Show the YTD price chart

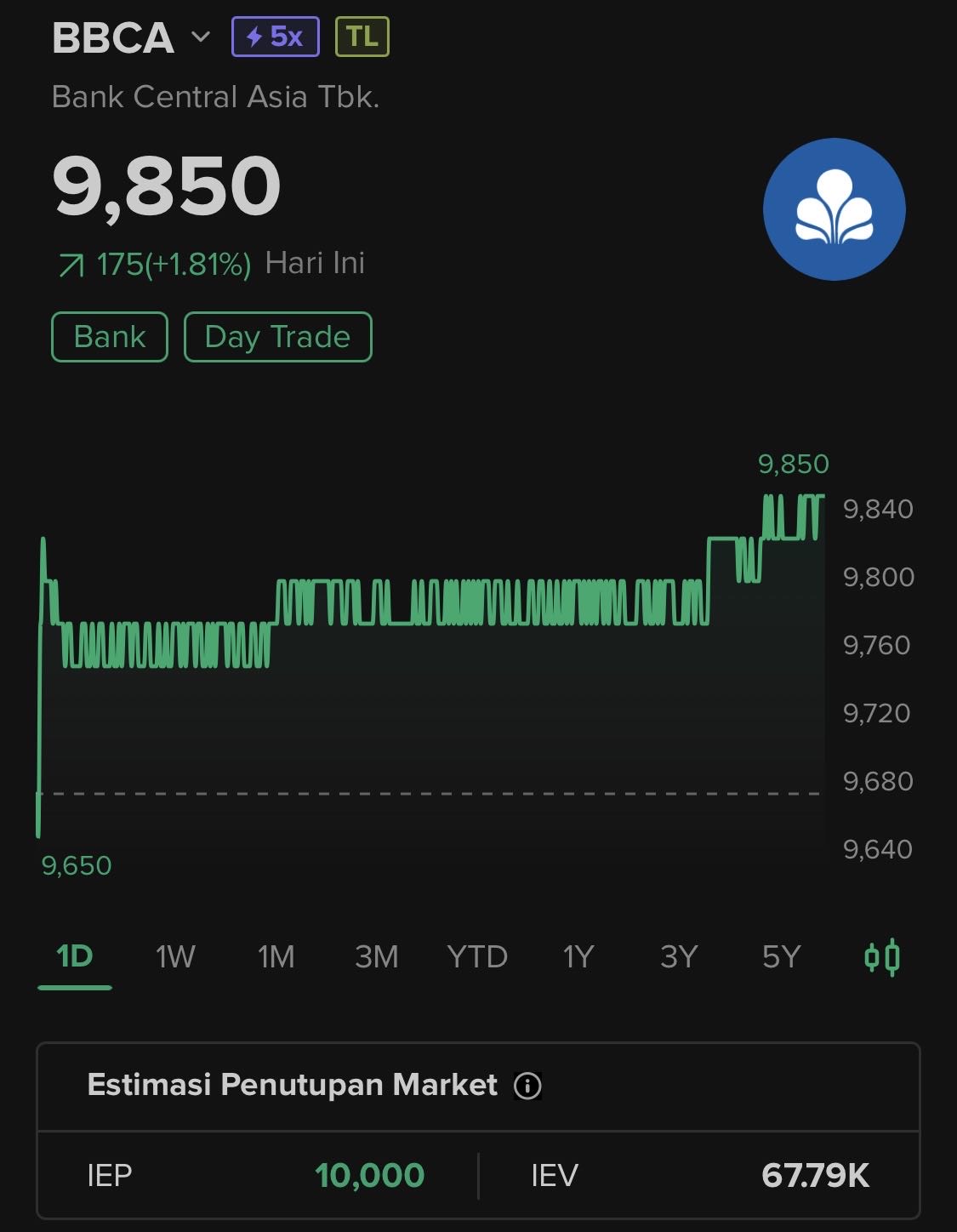[477, 957]
